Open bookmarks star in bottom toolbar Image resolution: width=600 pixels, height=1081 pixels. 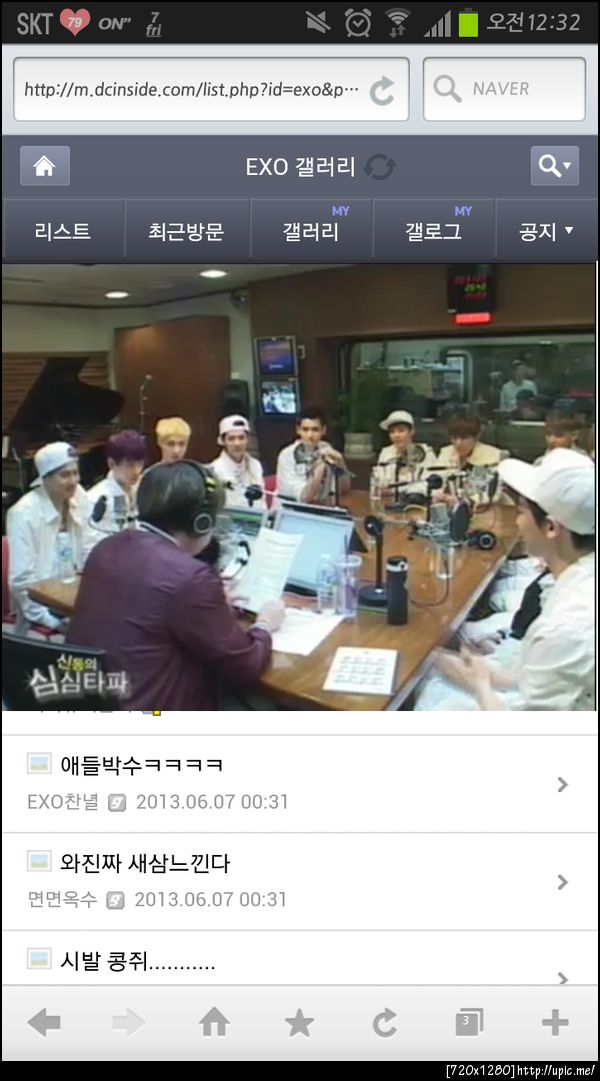point(299,1022)
